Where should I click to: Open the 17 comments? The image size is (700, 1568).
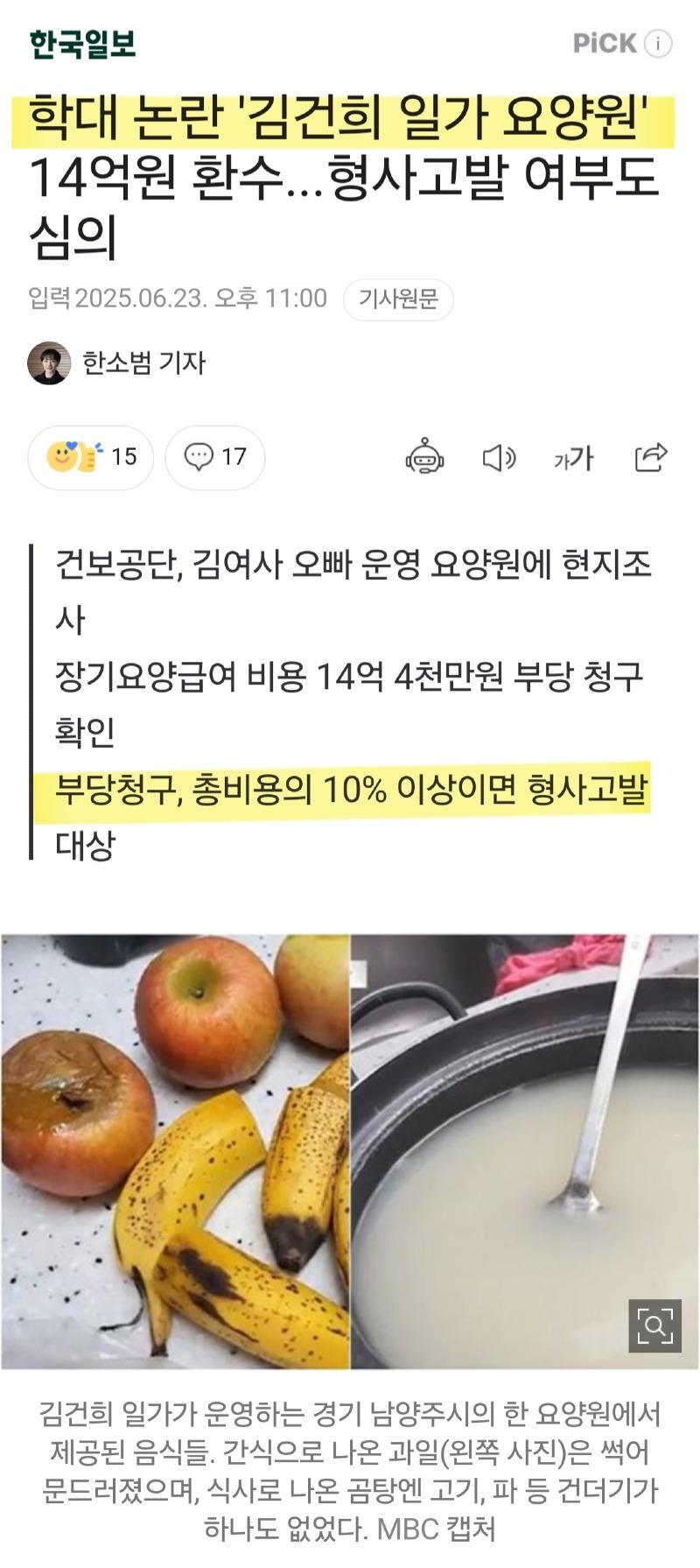(x=215, y=457)
